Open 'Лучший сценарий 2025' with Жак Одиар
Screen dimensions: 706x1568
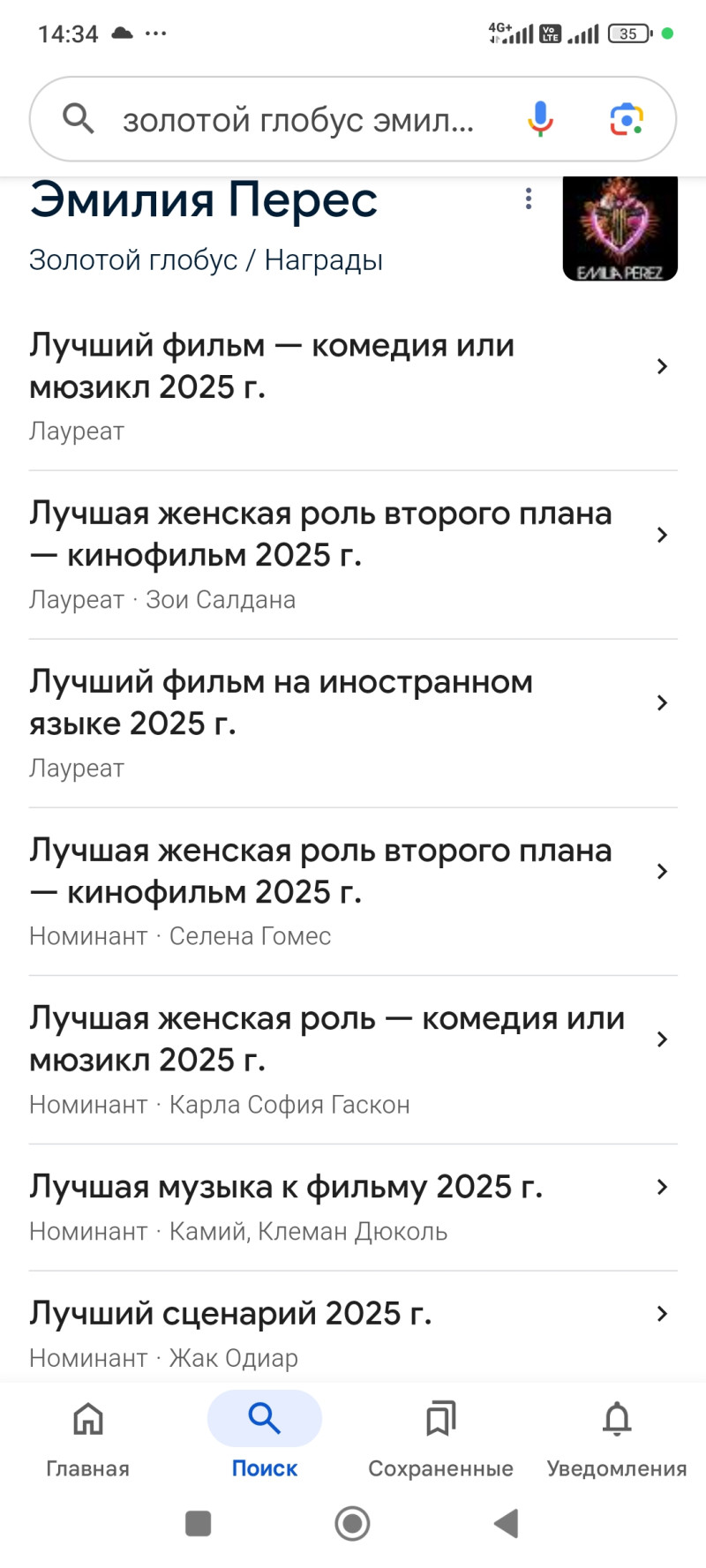[x=344, y=1332]
